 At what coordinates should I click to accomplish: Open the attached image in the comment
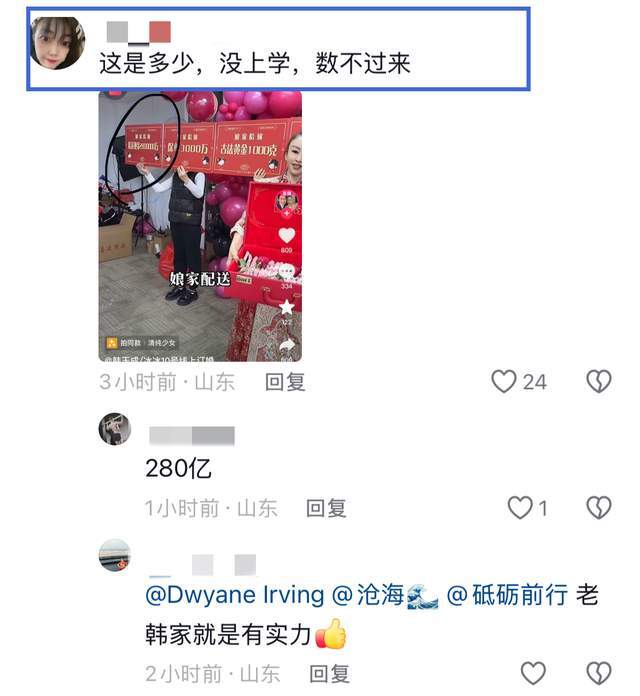200,225
